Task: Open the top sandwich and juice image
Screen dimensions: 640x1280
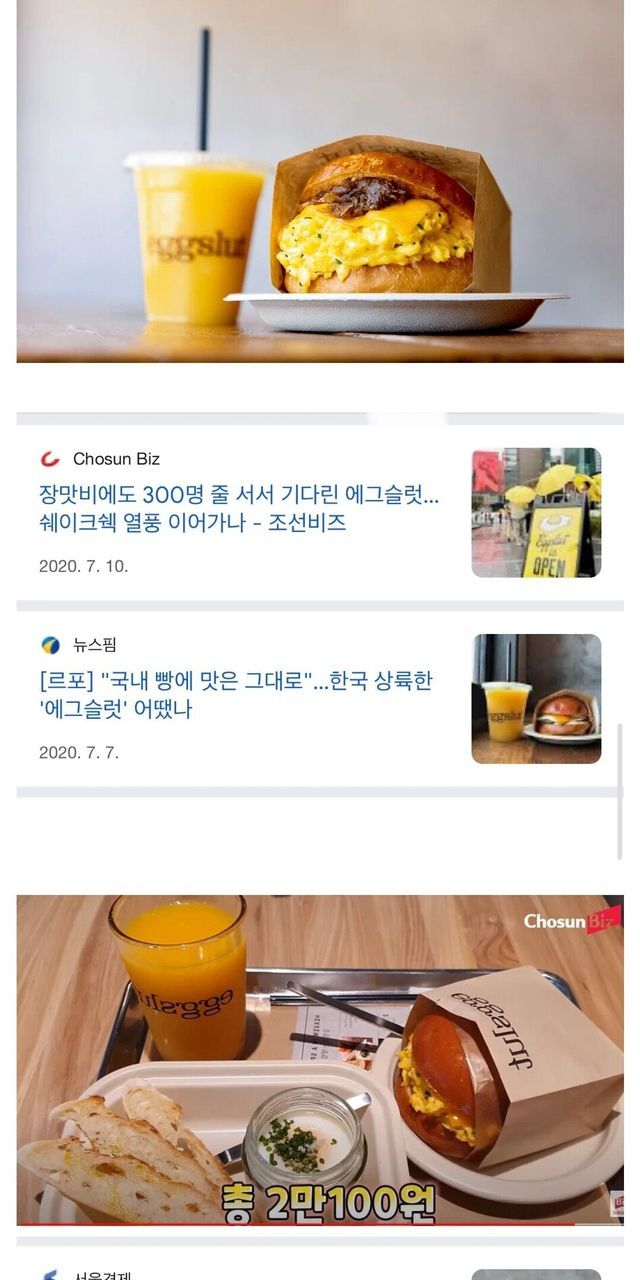Action: (320, 180)
